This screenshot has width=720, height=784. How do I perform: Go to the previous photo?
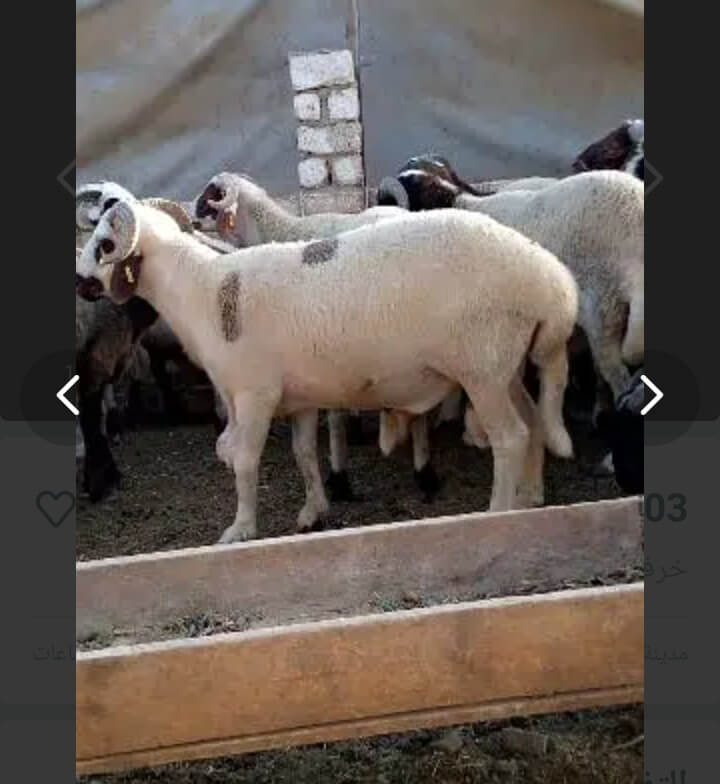click(x=67, y=395)
